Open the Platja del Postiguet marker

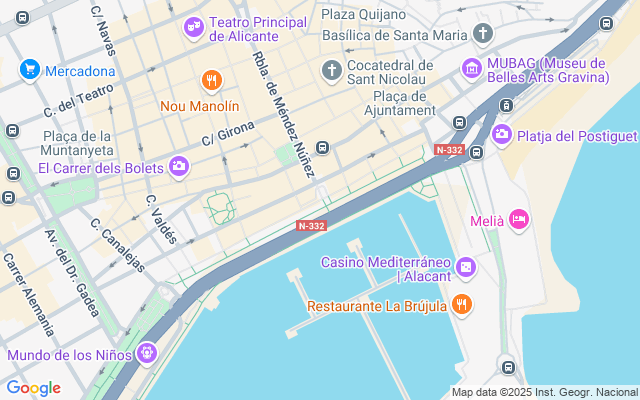pyautogui.click(x=502, y=135)
